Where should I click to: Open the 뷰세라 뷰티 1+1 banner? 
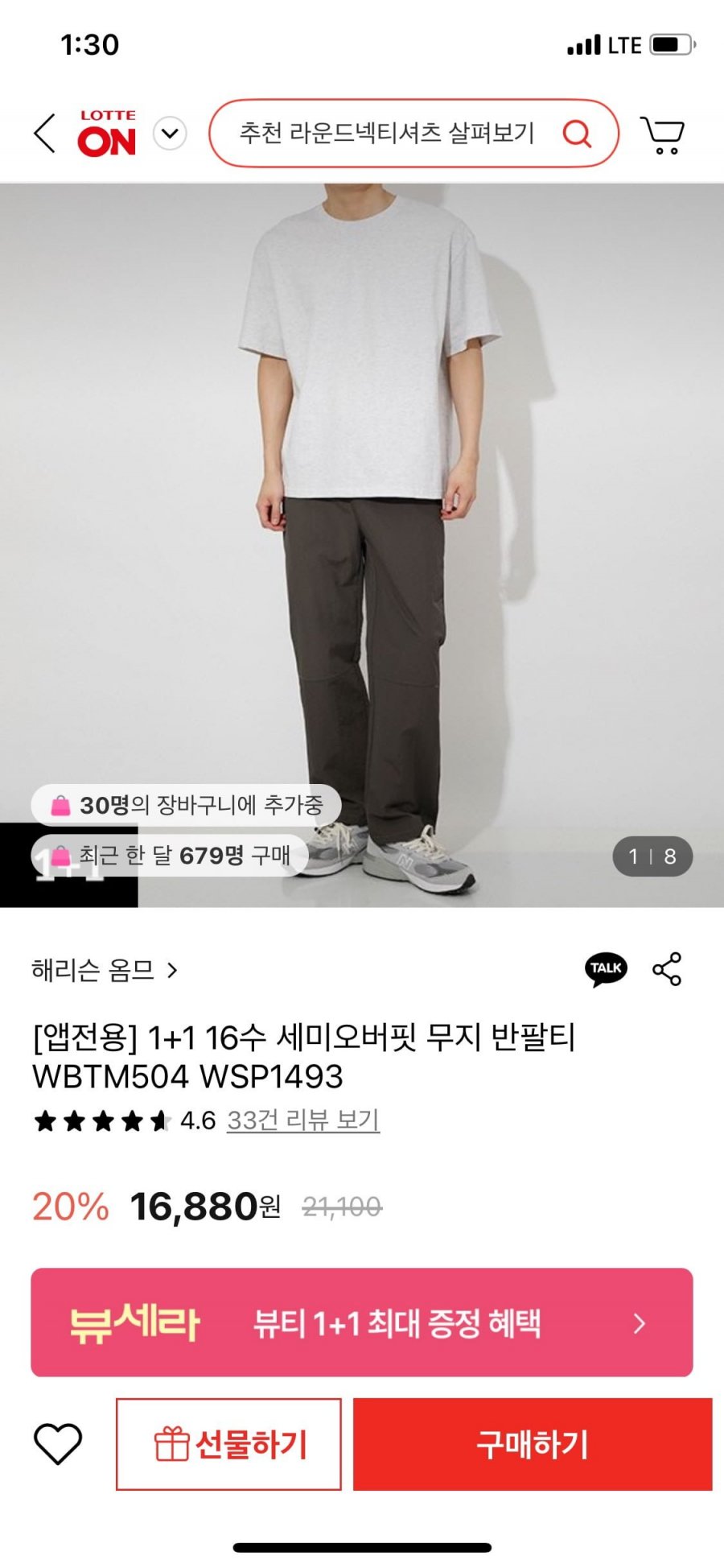pos(362,1322)
